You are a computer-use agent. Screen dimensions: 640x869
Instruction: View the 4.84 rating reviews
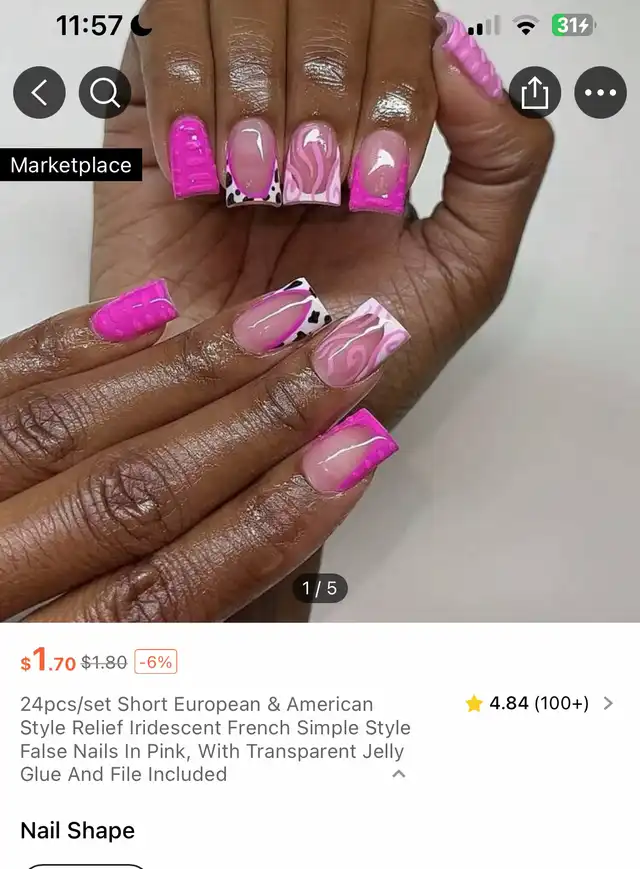pyautogui.click(x=540, y=703)
